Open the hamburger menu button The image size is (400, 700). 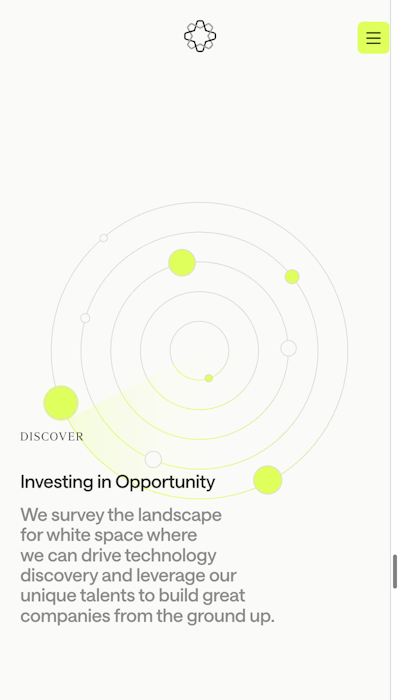click(x=373, y=38)
